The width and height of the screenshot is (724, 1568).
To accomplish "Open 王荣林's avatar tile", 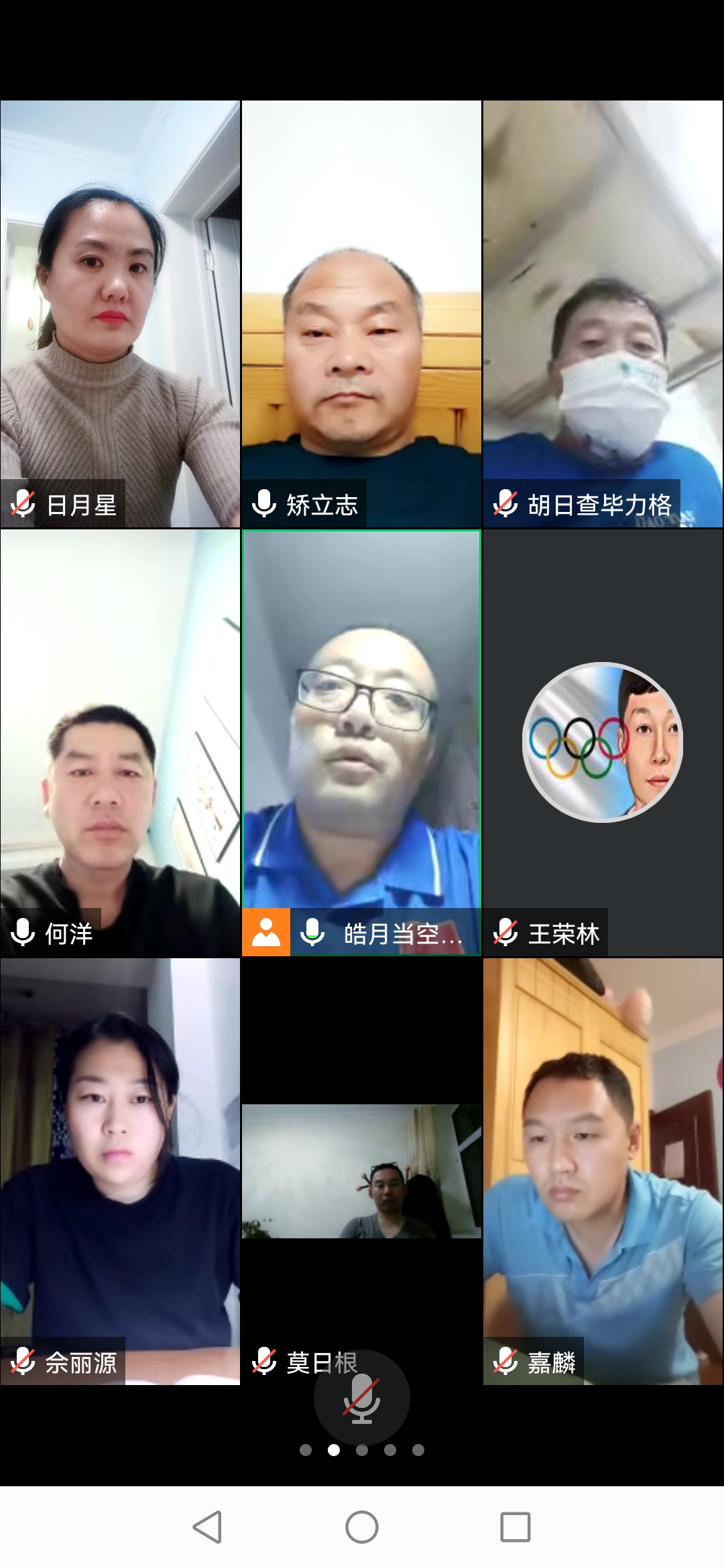I will point(603,742).
